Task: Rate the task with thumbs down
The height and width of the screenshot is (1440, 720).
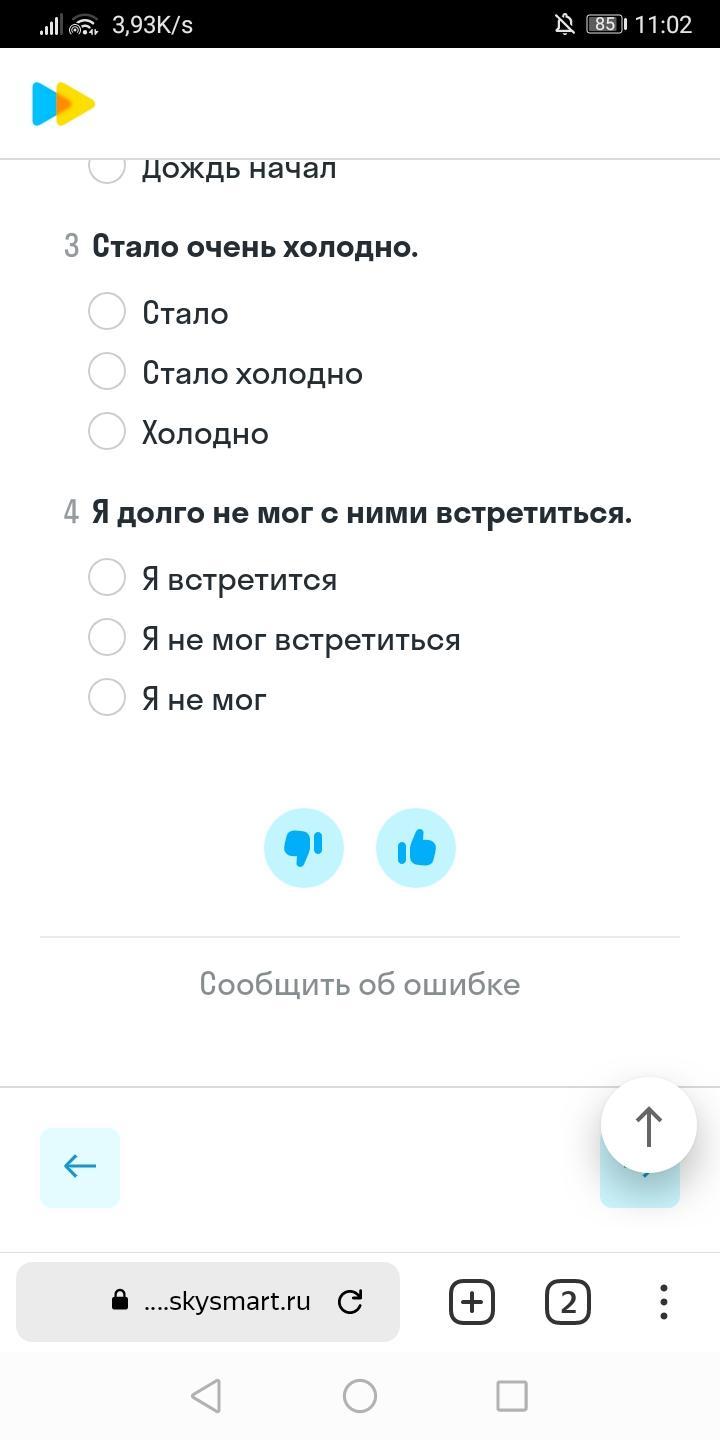Action: (304, 848)
